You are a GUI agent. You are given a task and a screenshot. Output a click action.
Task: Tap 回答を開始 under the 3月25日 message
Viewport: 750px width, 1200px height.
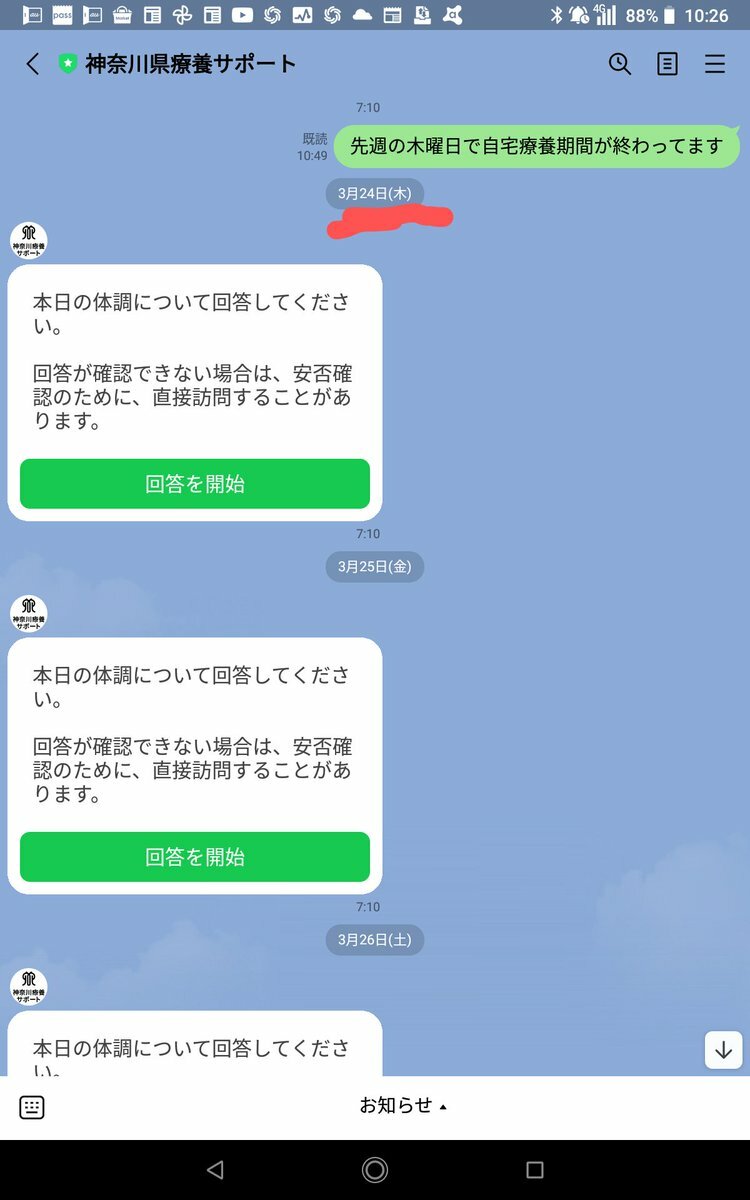point(195,857)
